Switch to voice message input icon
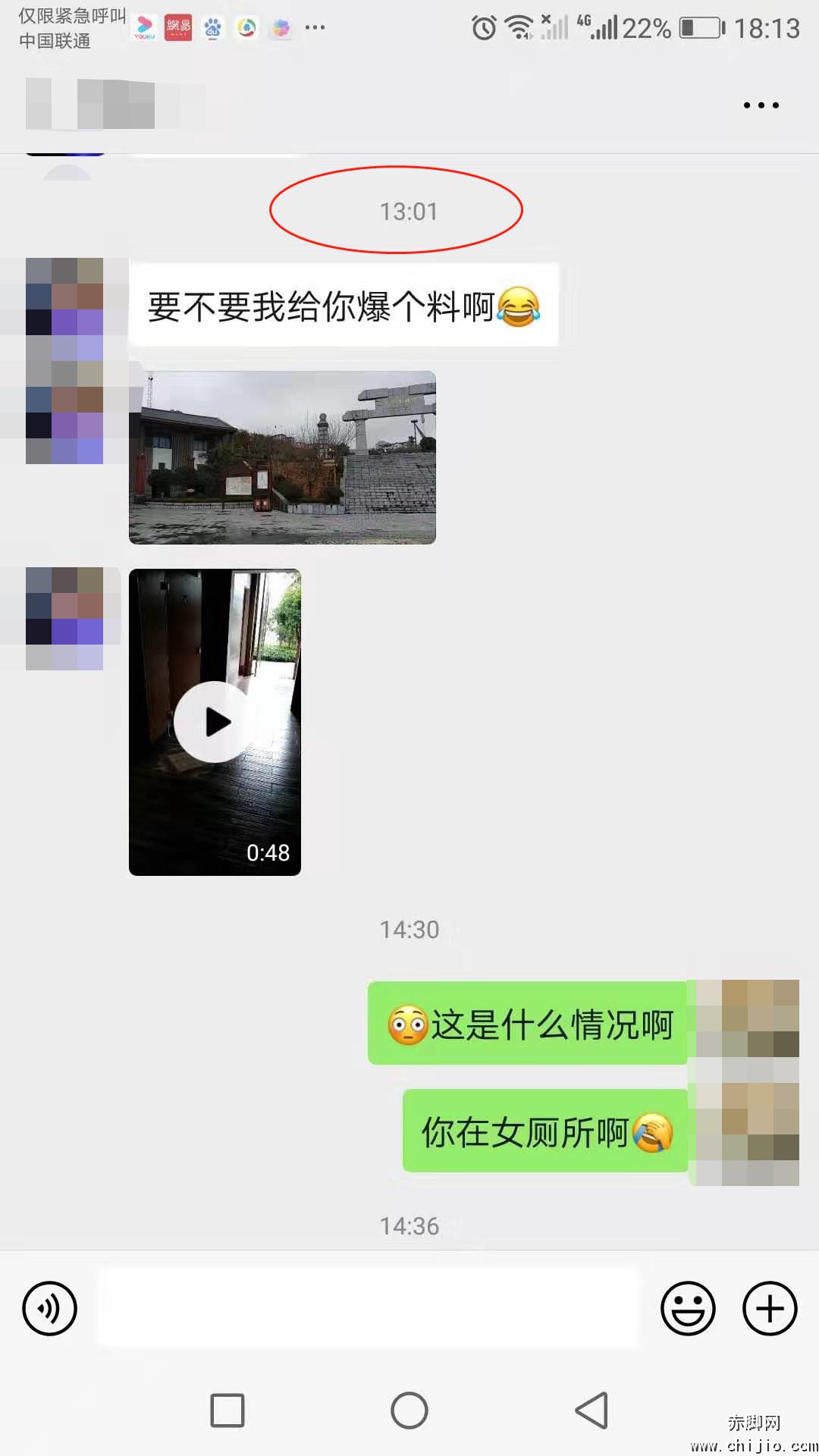The height and width of the screenshot is (1456, 819). [x=50, y=1308]
